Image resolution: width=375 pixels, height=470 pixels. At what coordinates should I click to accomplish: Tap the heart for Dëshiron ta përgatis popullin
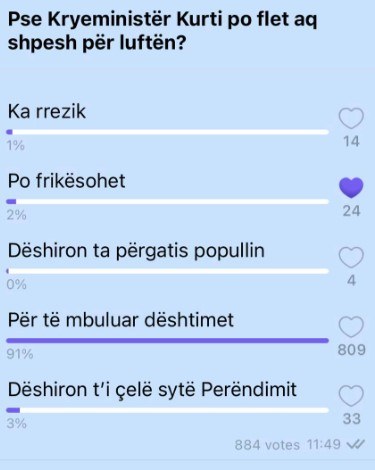pyautogui.click(x=351, y=257)
